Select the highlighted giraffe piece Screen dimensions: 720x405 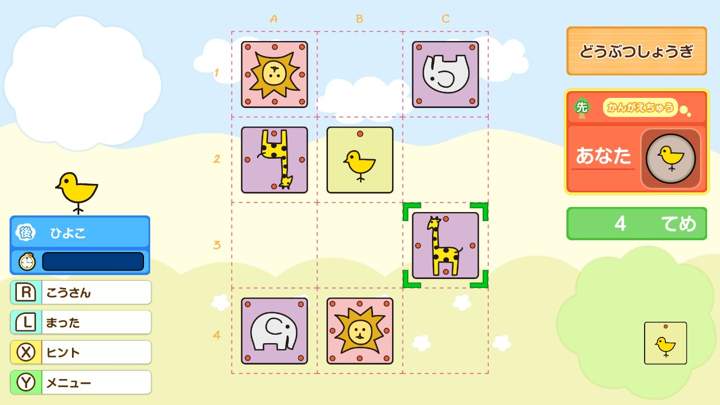point(446,245)
